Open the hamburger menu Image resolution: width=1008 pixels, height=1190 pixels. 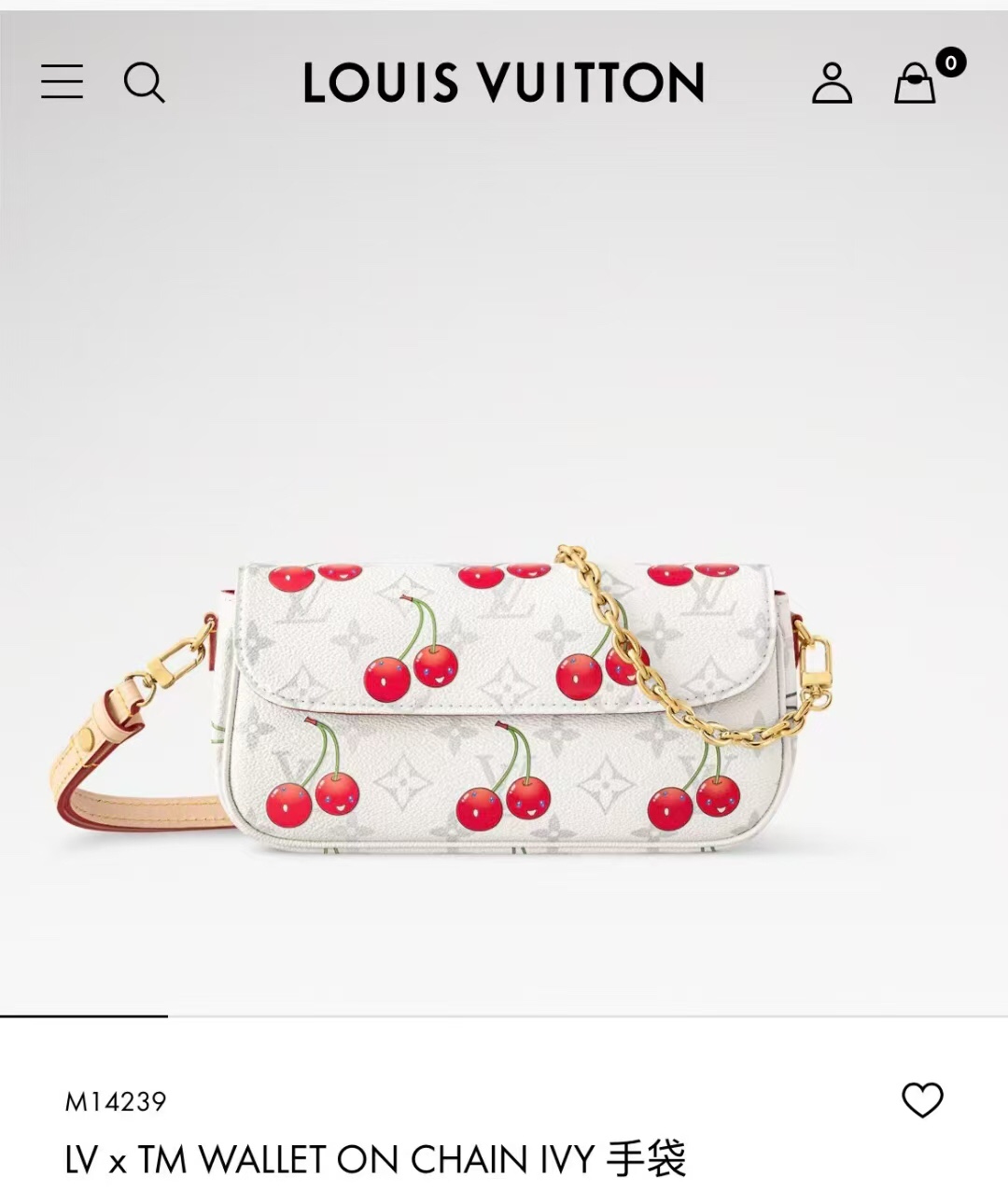[62, 81]
